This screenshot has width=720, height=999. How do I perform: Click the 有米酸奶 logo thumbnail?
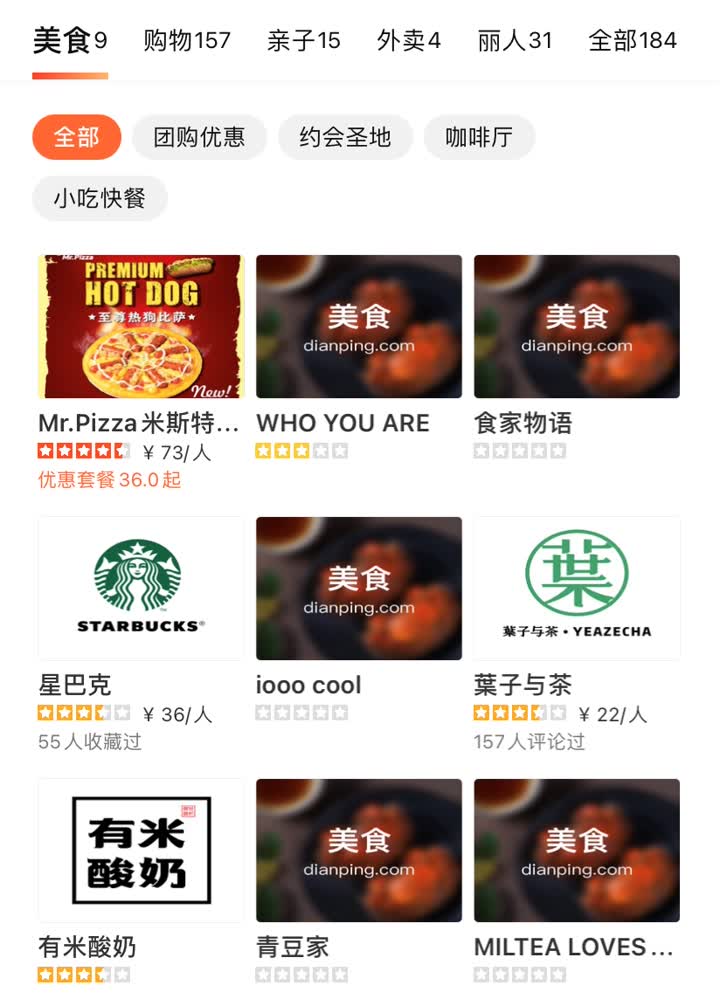click(x=140, y=849)
